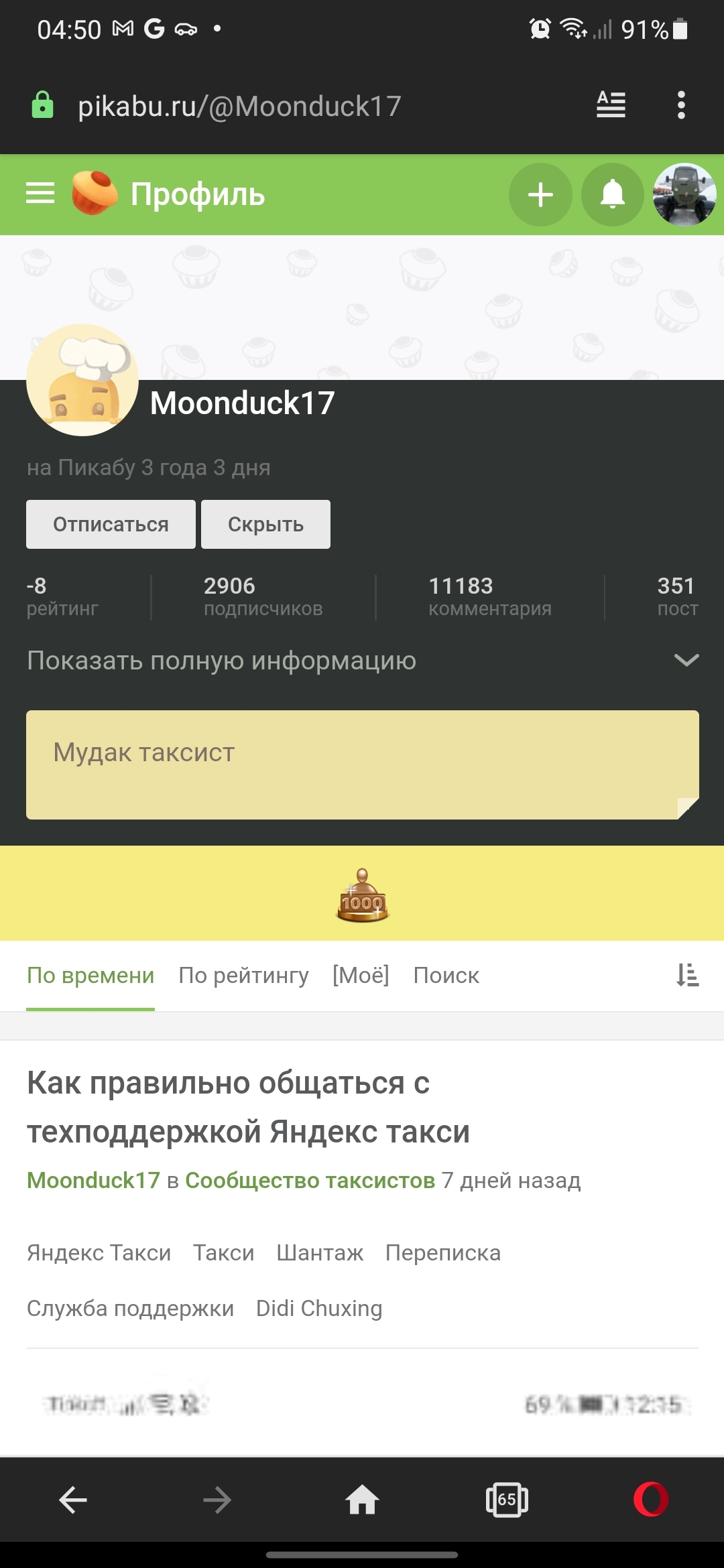Select the Шантаж tag
This screenshot has width=724, height=1568.
pyautogui.click(x=320, y=1253)
